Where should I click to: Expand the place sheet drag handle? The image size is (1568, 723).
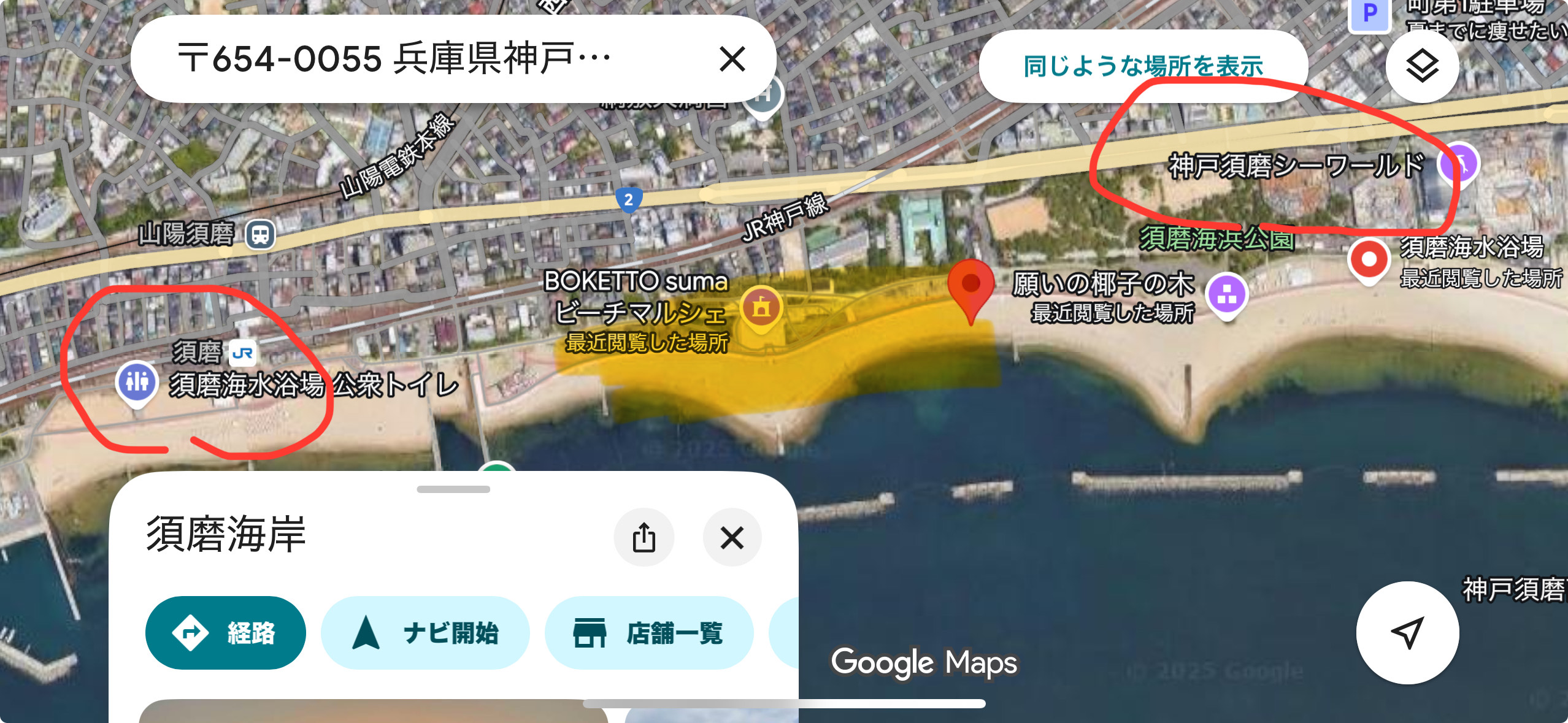pyautogui.click(x=453, y=489)
